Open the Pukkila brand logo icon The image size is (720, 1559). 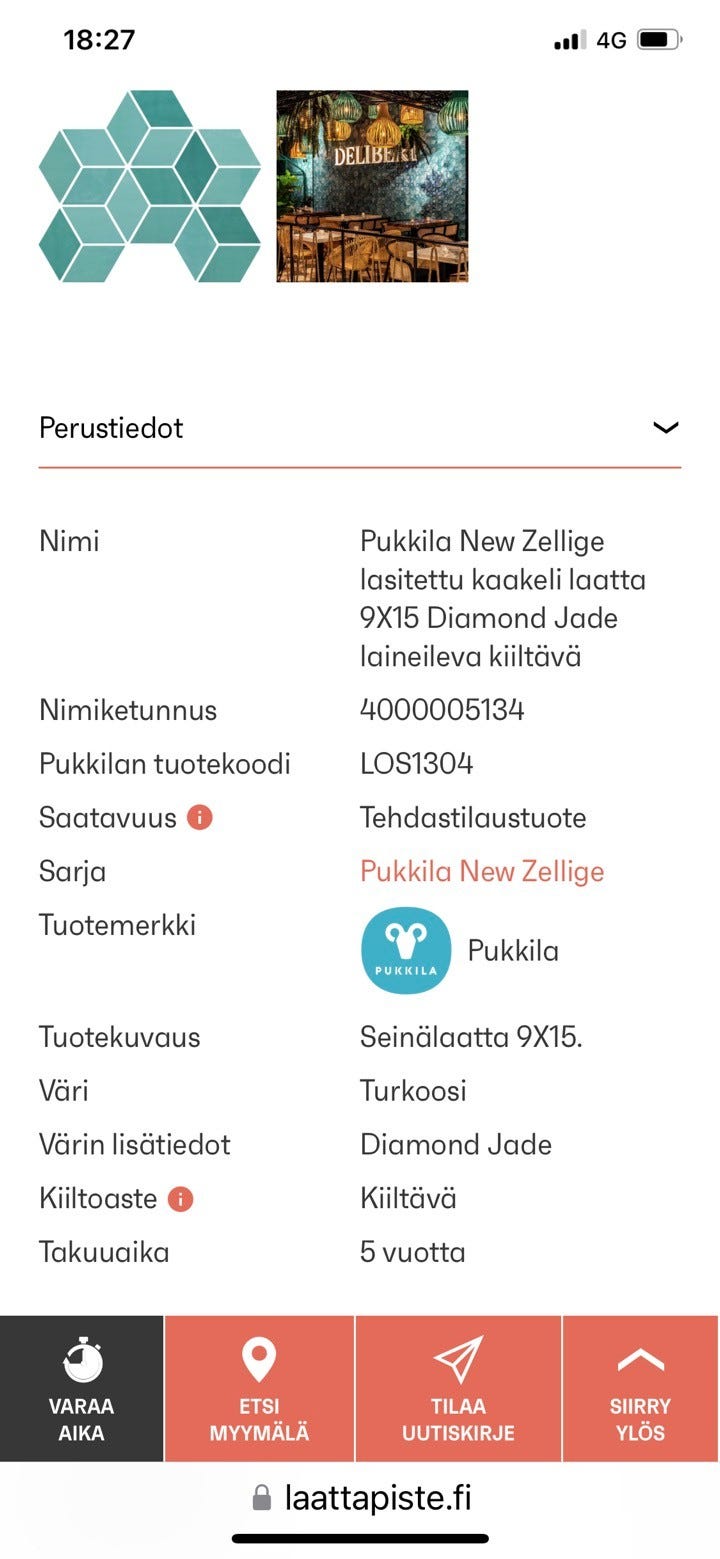[x=406, y=950]
